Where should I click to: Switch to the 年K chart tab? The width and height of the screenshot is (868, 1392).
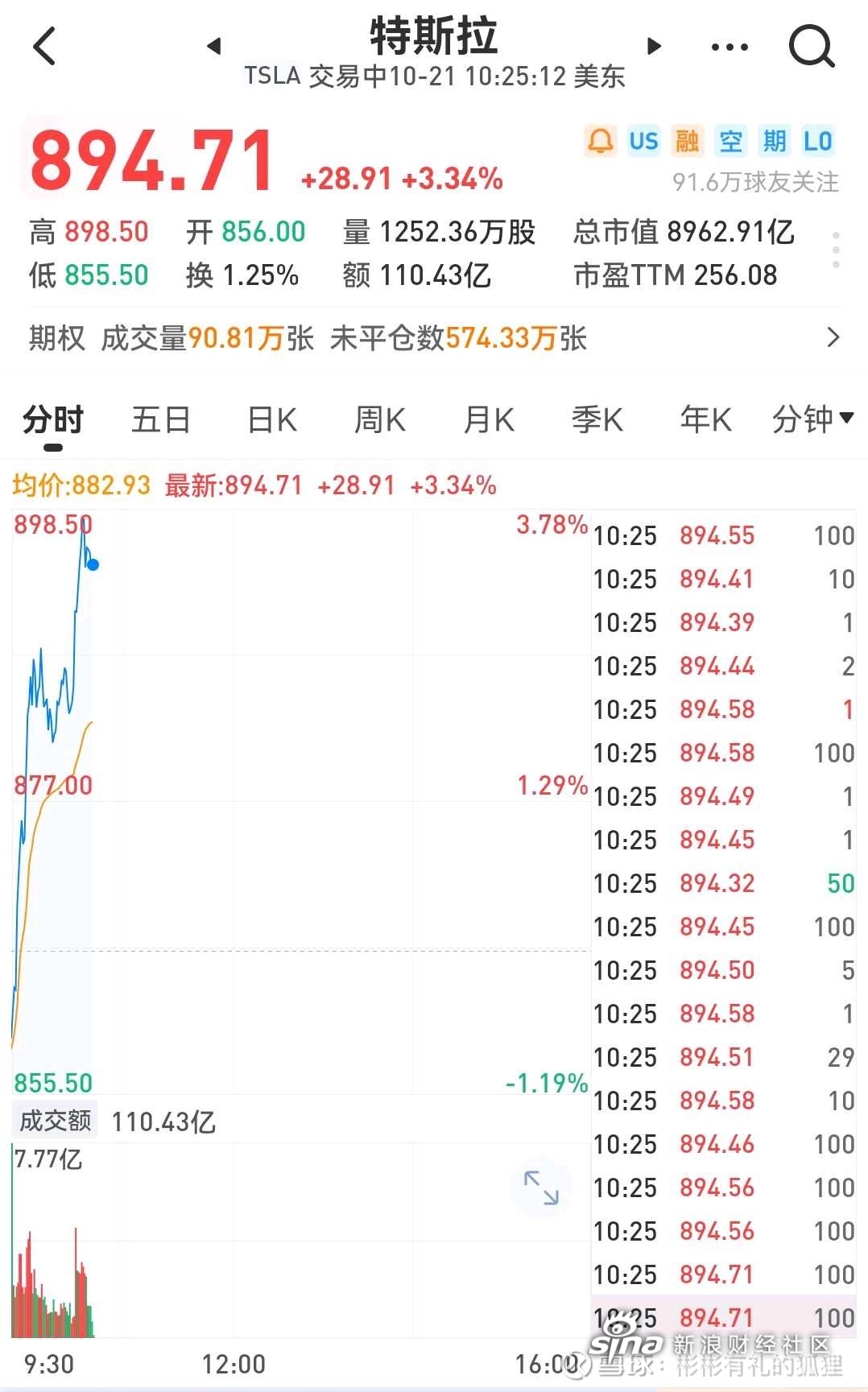click(706, 420)
